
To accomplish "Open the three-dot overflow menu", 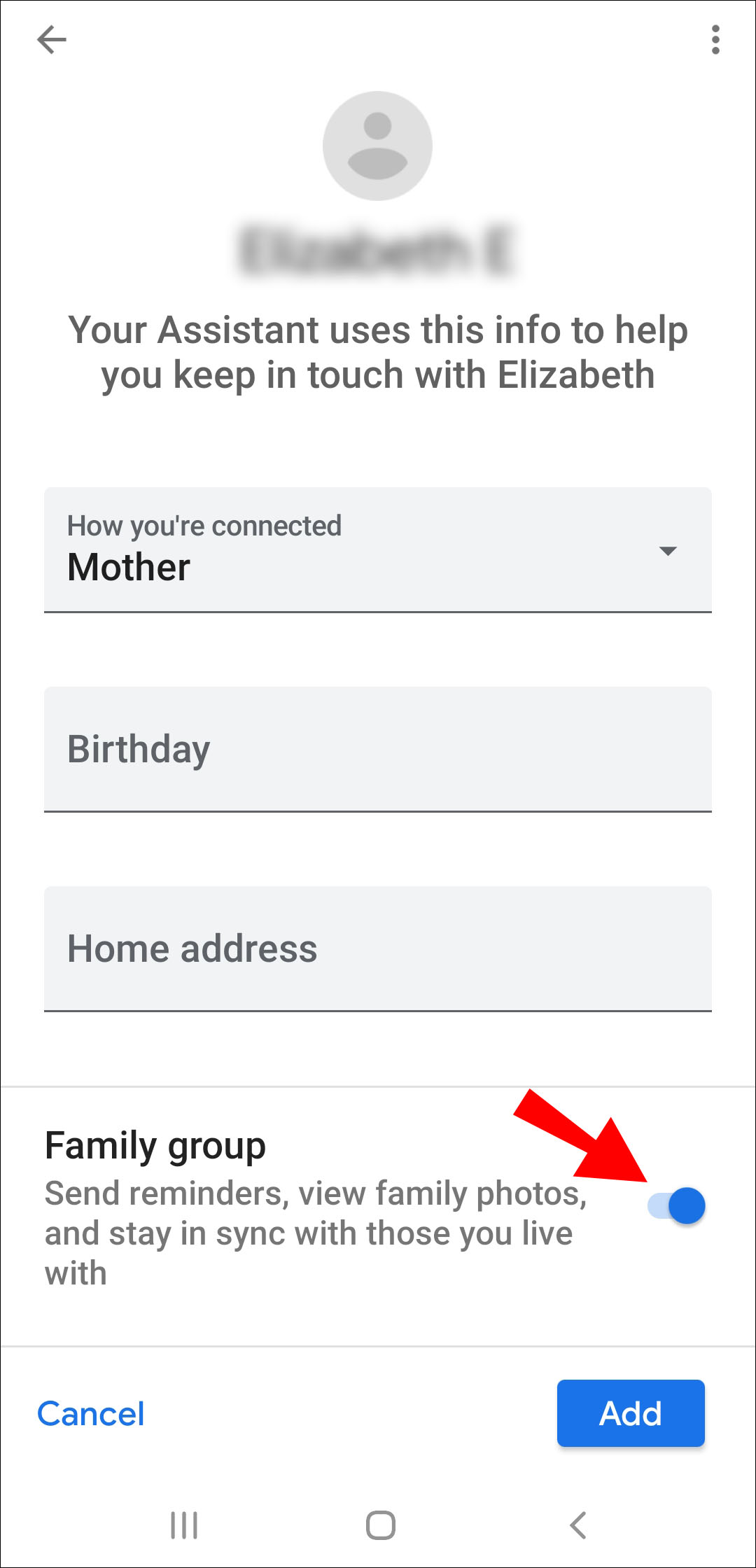I will [x=715, y=39].
